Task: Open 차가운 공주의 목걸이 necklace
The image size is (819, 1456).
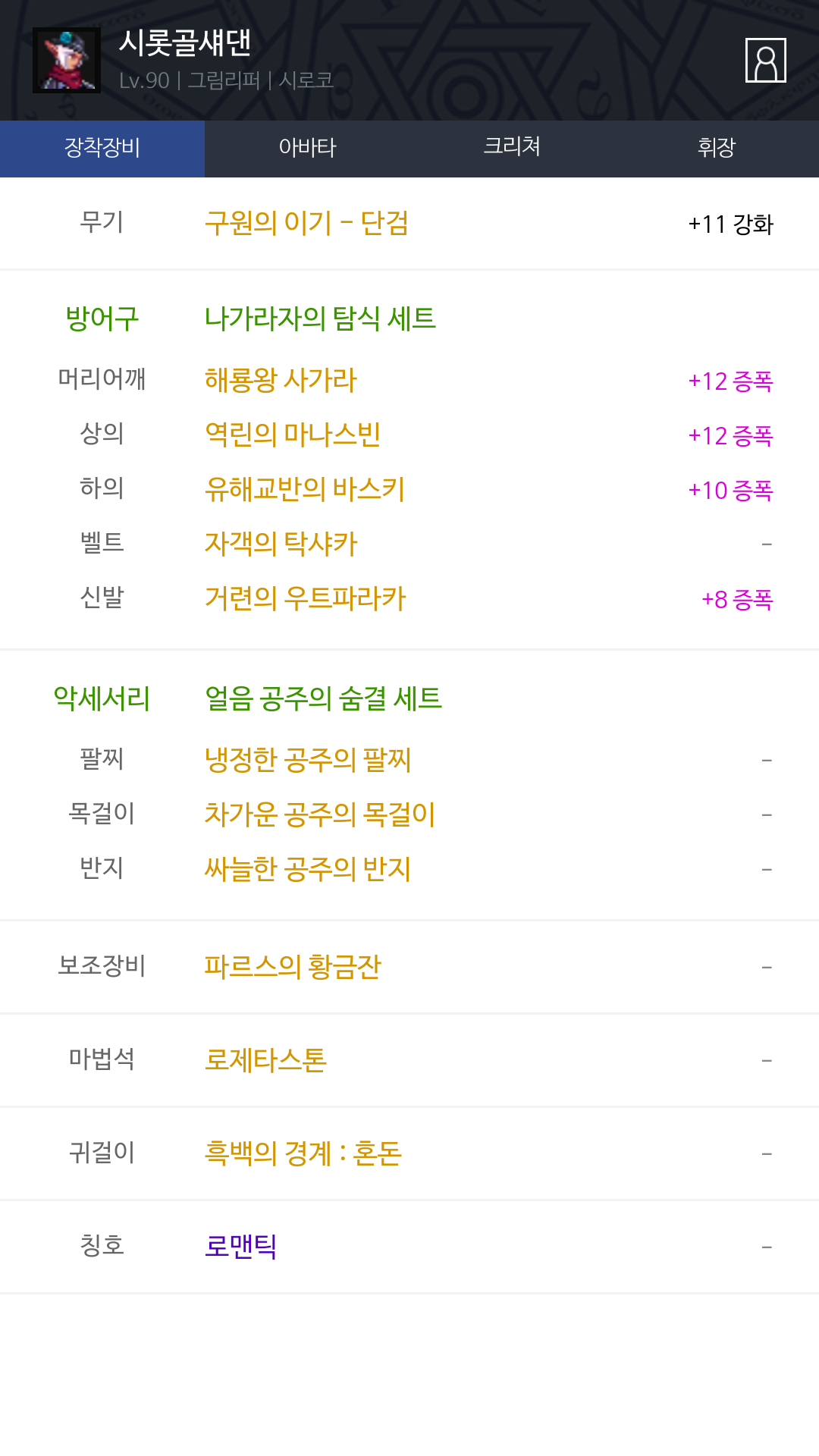Action: tap(320, 814)
